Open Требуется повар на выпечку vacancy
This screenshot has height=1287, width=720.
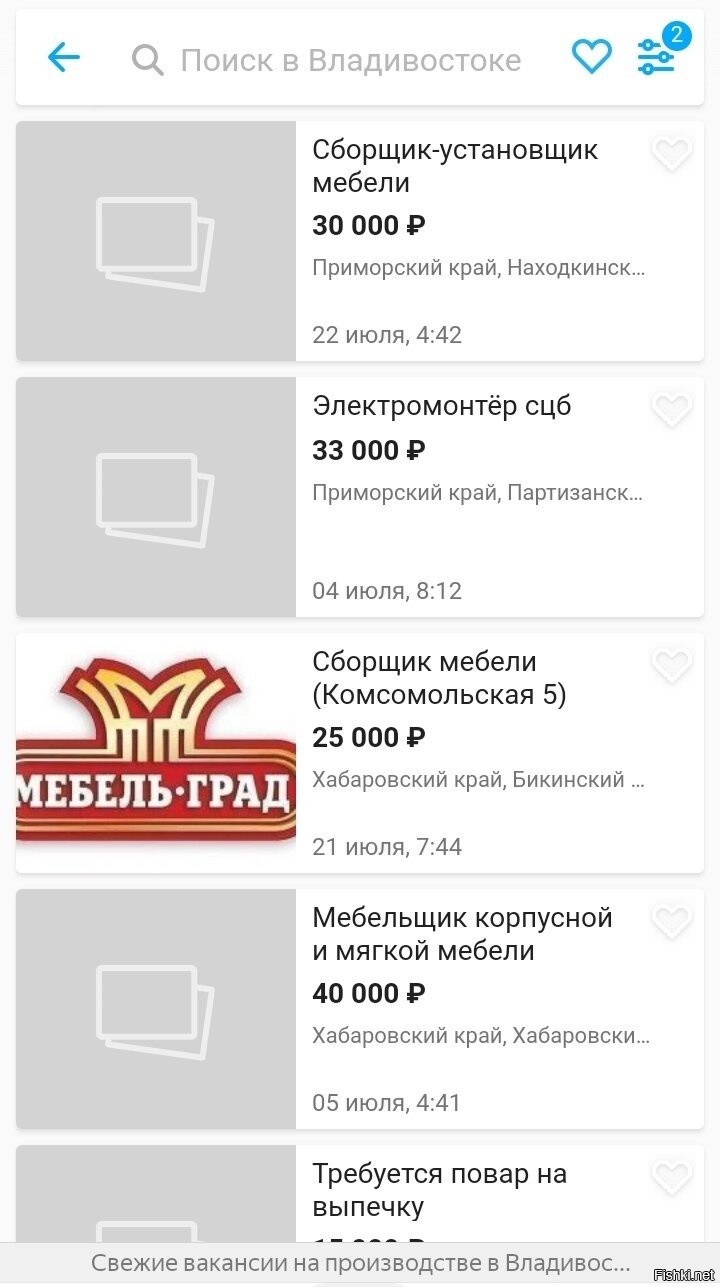[x=360, y=1194]
